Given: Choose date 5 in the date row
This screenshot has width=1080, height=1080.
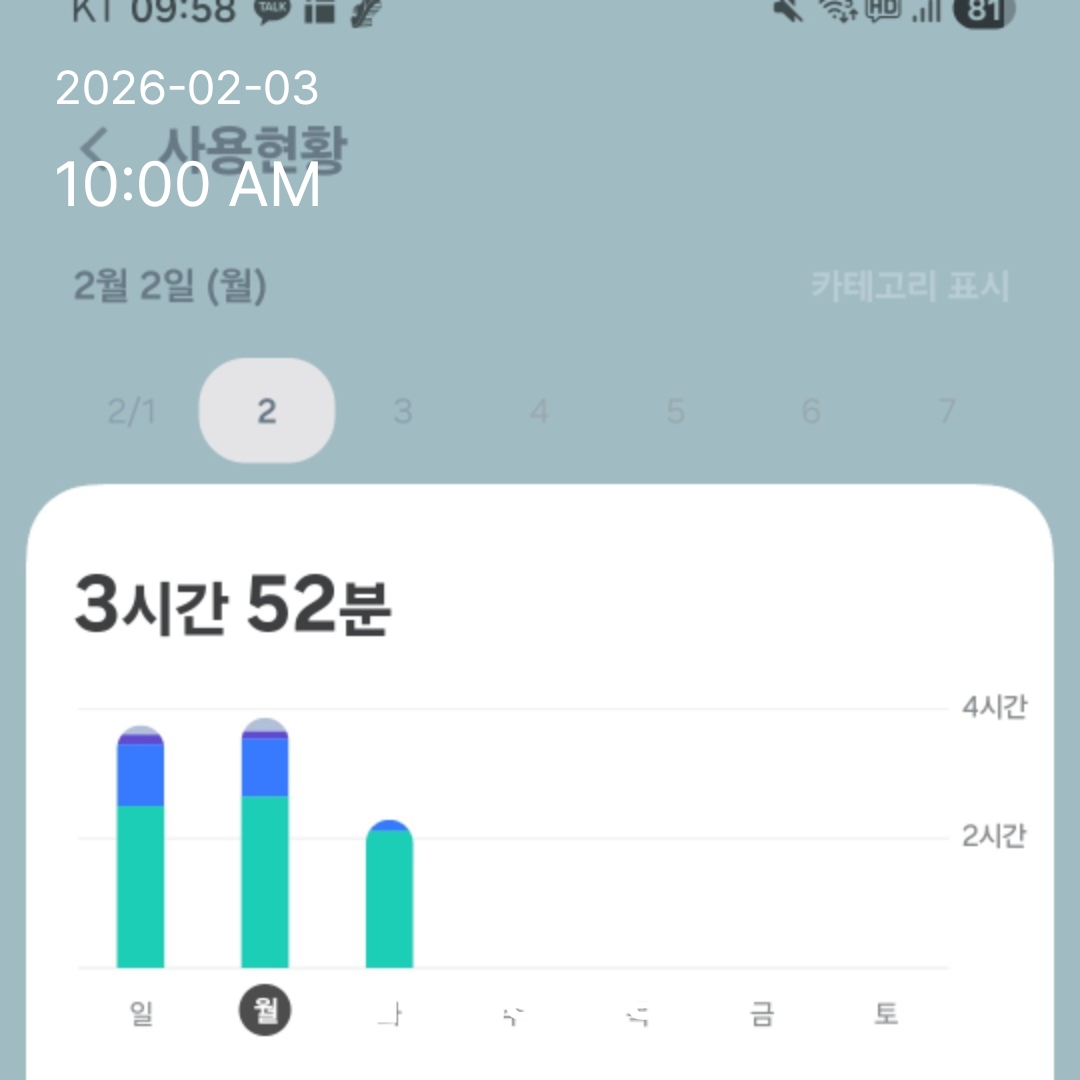Looking at the screenshot, I should (x=675, y=411).
